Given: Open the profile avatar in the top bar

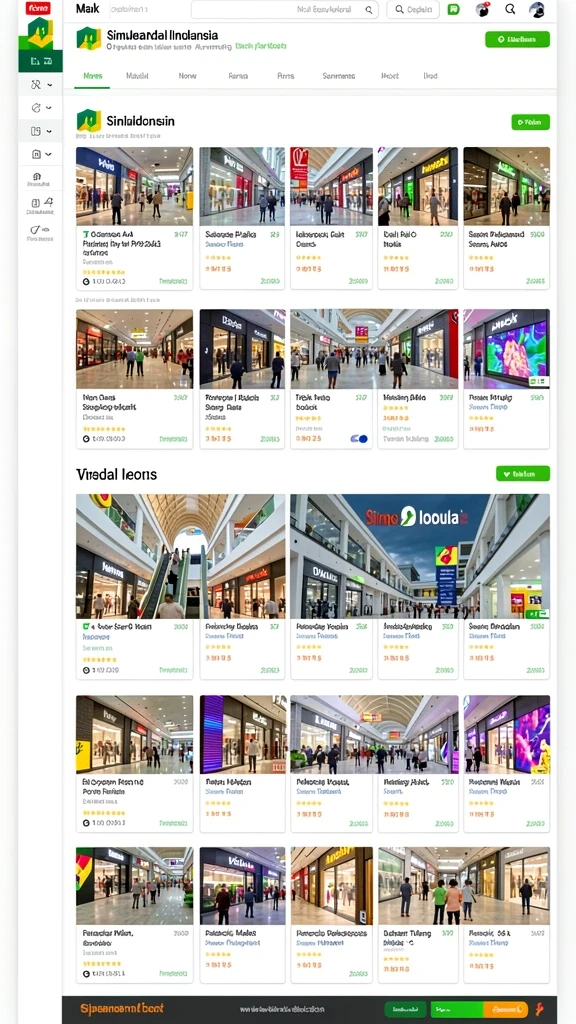Looking at the screenshot, I should [537, 9].
